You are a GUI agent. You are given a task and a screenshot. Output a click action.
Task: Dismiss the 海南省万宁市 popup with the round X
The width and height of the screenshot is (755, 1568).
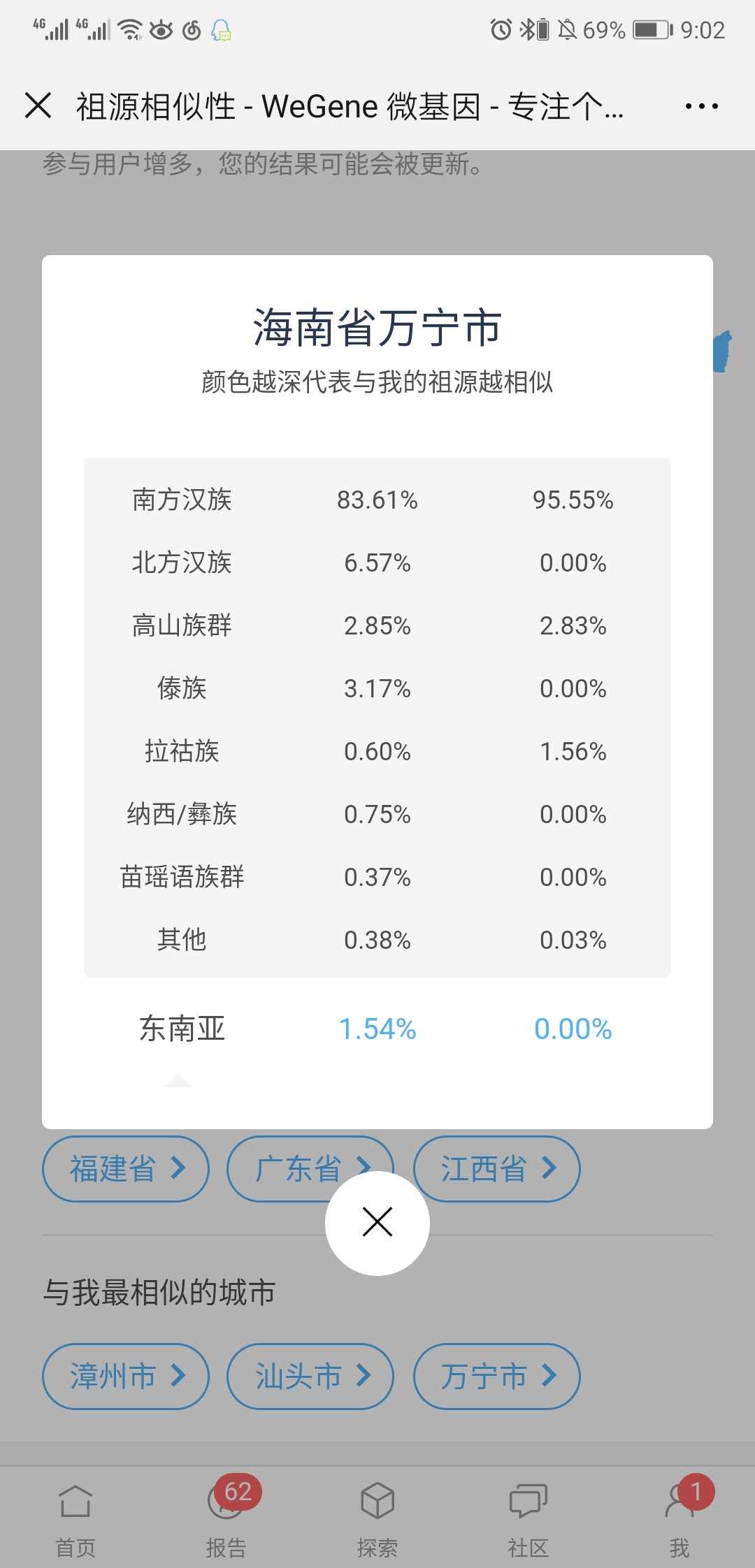[x=377, y=1223]
